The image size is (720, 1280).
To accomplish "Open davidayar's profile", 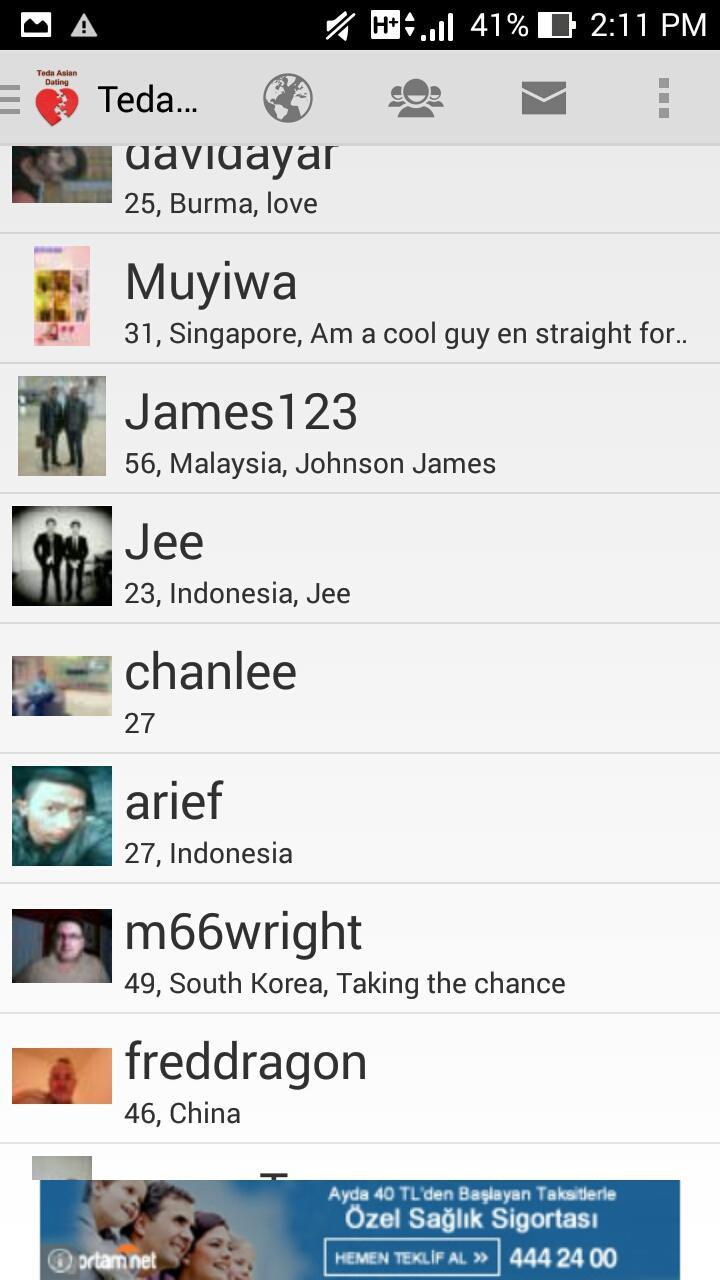I will pyautogui.click(x=360, y=188).
